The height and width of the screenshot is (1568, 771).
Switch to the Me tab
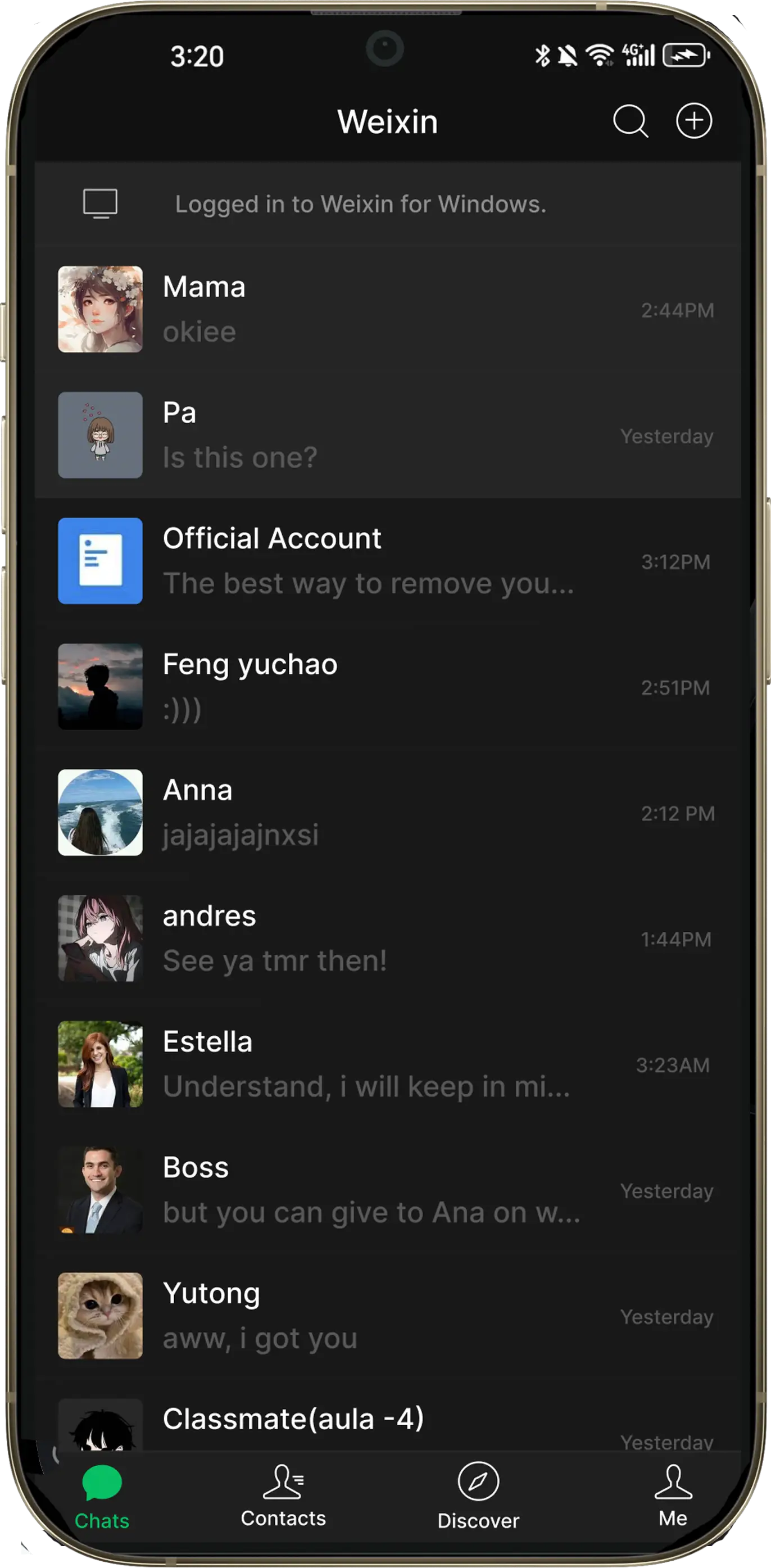point(673,1497)
